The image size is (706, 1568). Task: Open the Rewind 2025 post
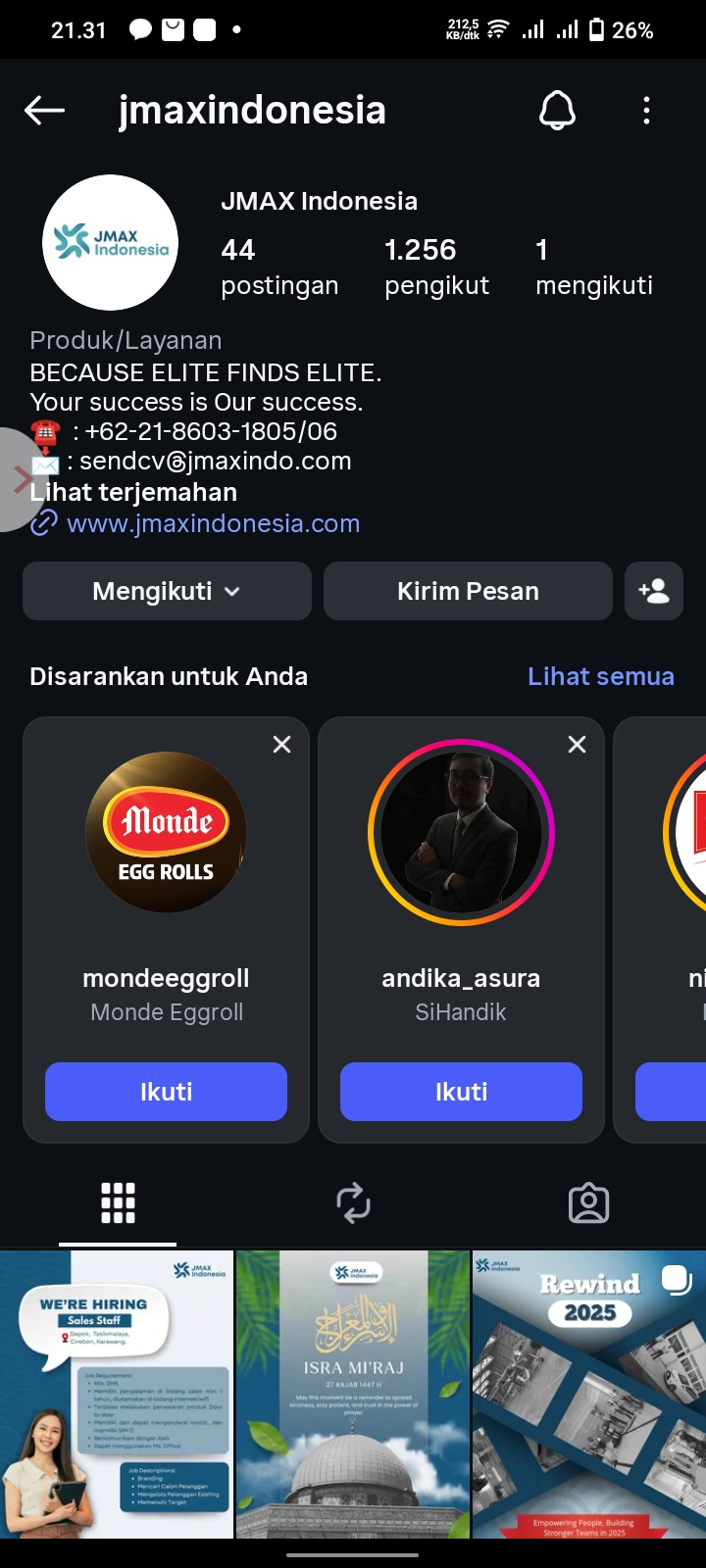(x=588, y=1394)
